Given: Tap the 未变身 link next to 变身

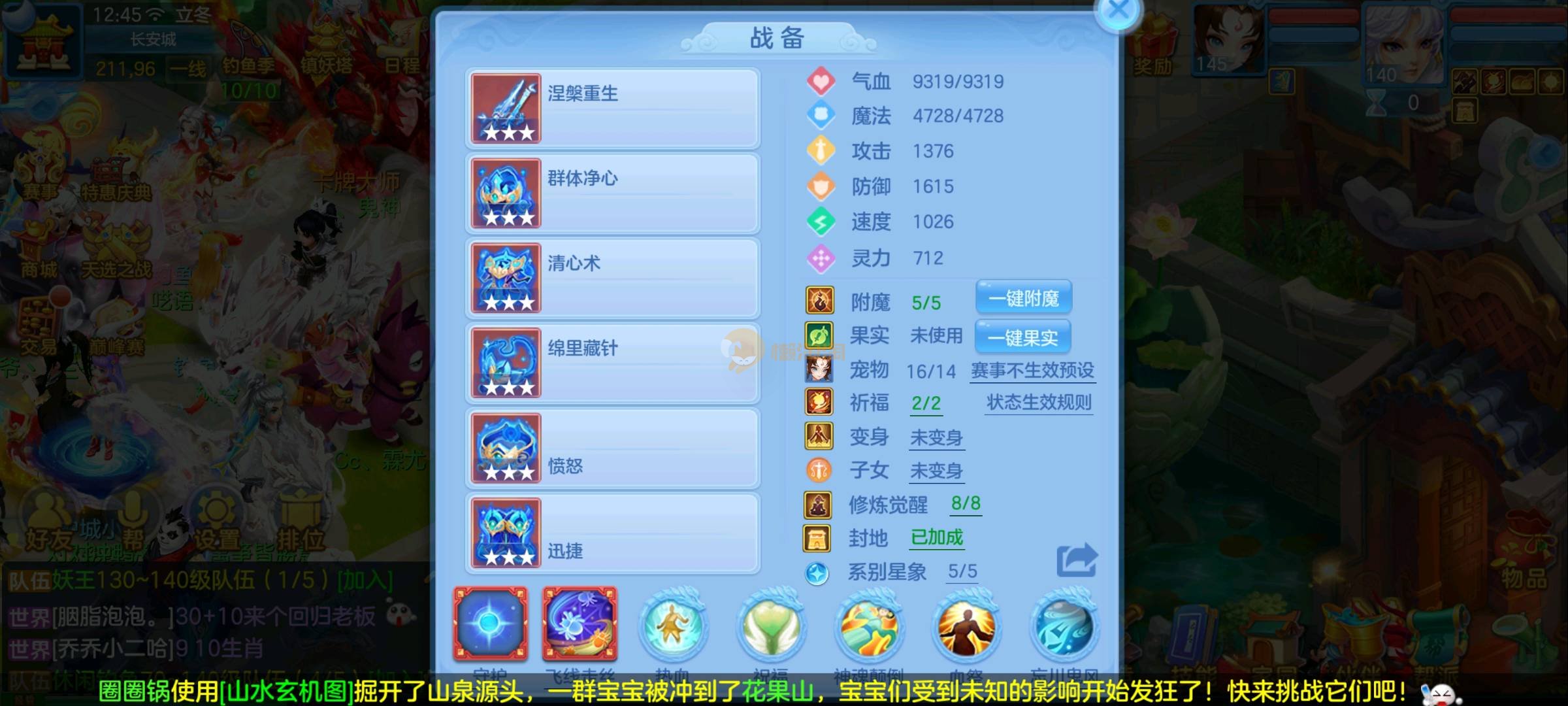Looking at the screenshot, I should pos(936,437).
